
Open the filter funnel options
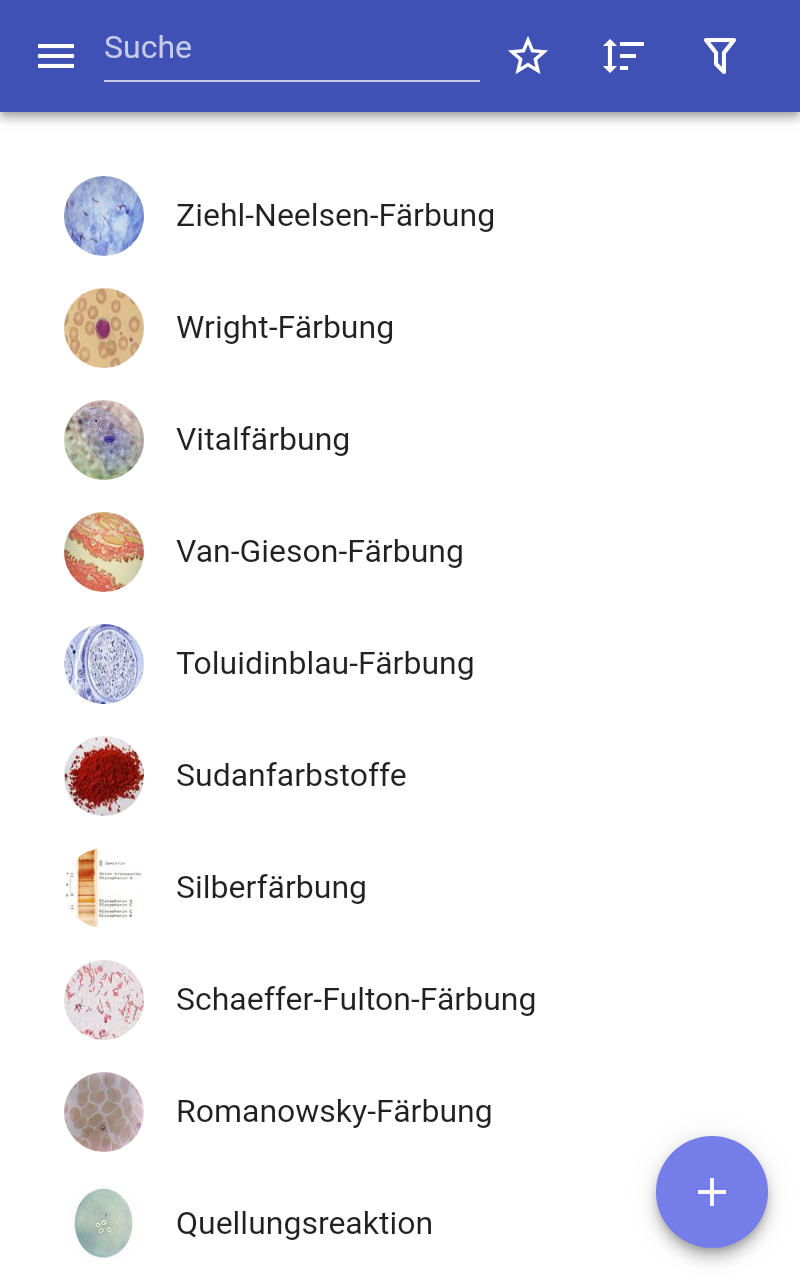tap(720, 56)
